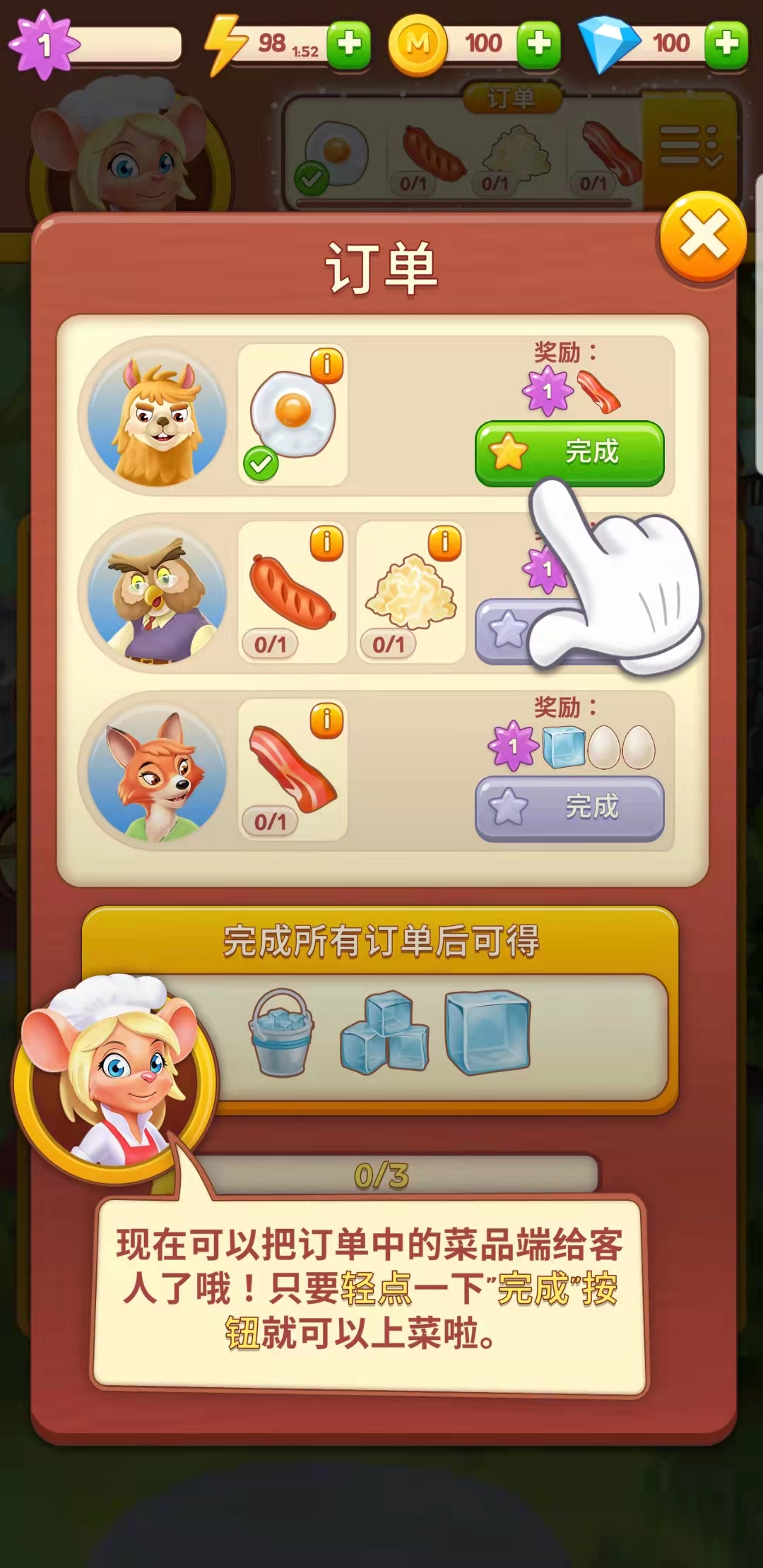Open the order list icon in the top bar
This screenshot has height=1568, width=763.
click(690, 146)
